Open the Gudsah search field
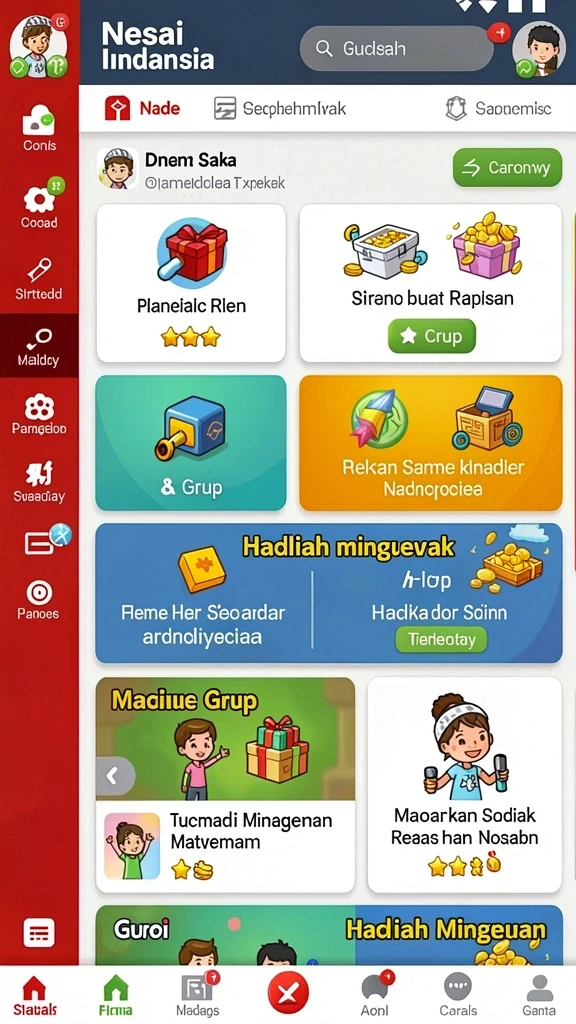The height and width of the screenshot is (1024, 576). coord(396,48)
